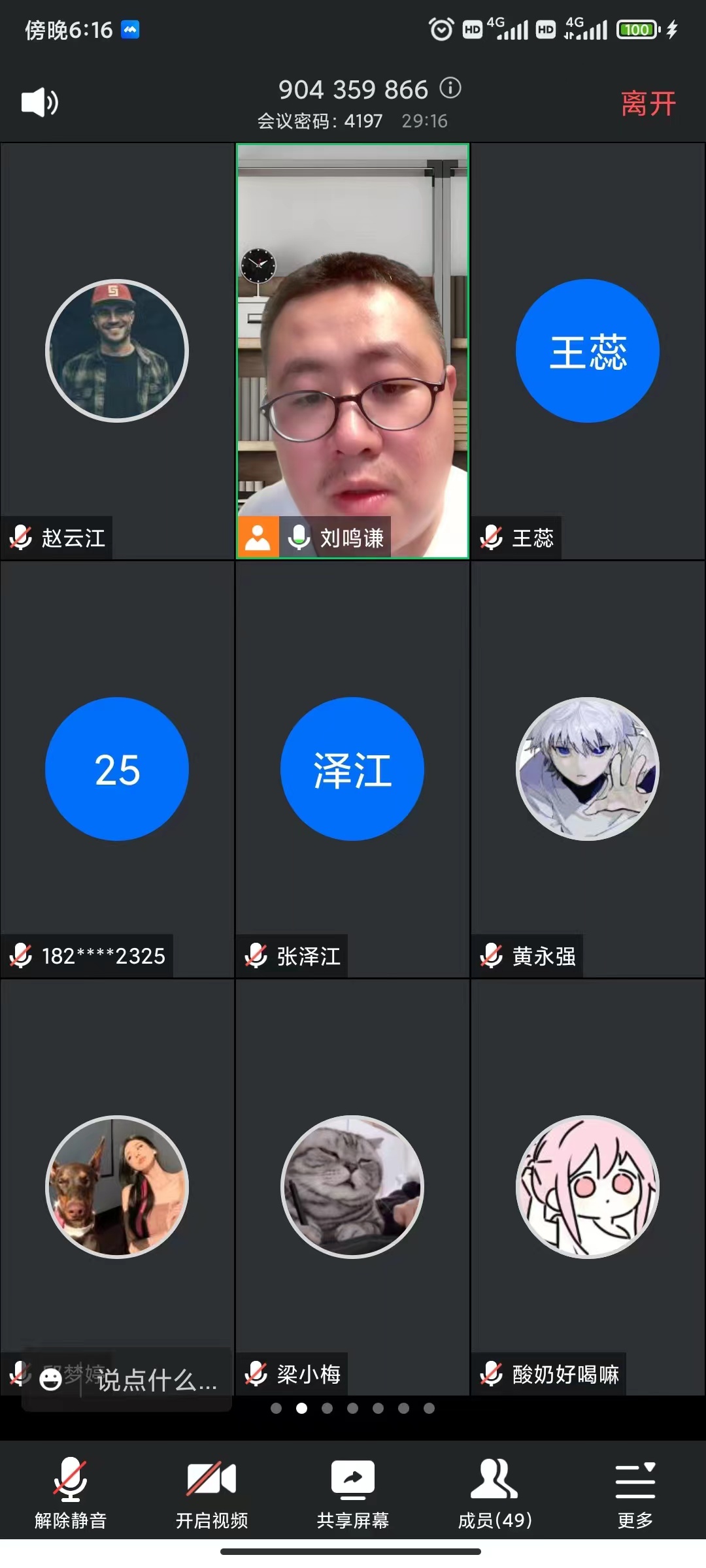
Task: Toggle the speaker audio output icon
Action: 39,103
